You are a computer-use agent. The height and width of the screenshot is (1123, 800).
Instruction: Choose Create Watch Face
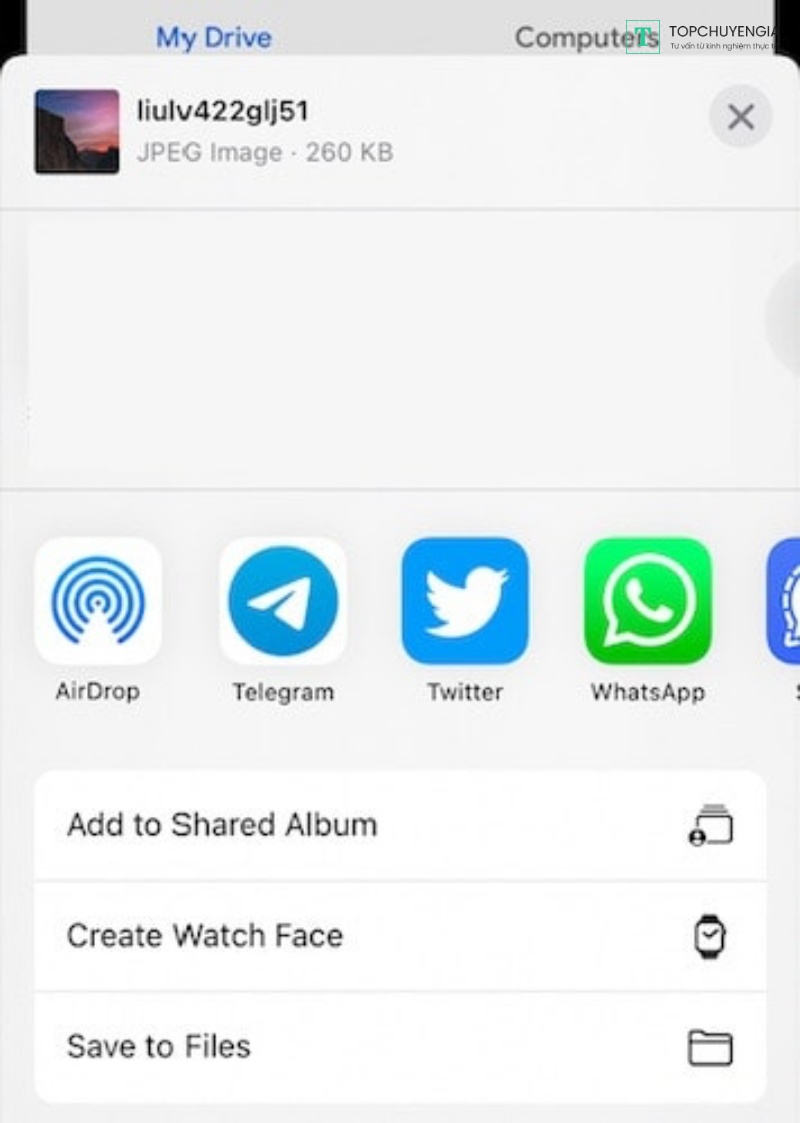(x=400, y=936)
